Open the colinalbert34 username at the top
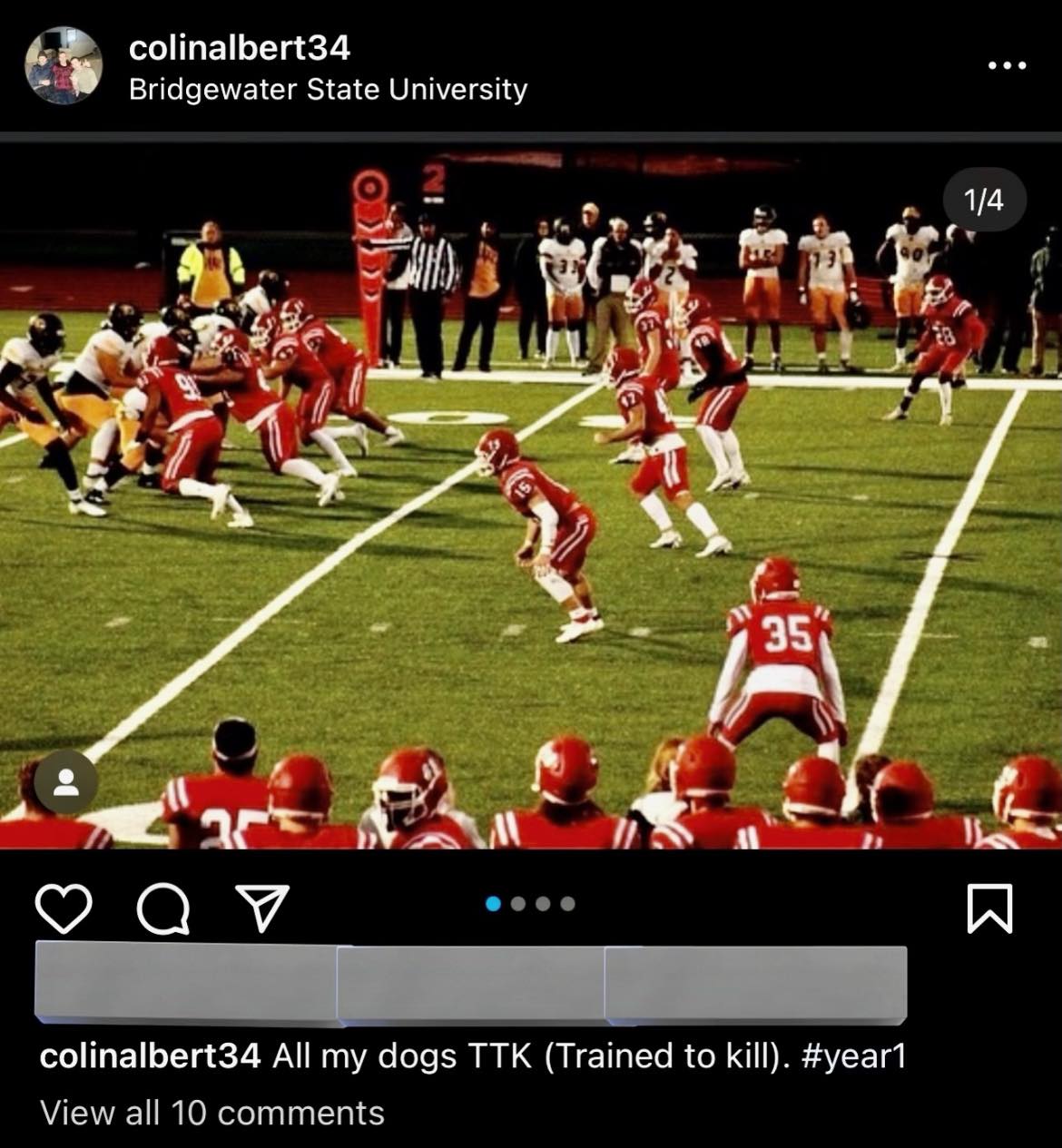1062x1148 pixels. click(x=240, y=48)
